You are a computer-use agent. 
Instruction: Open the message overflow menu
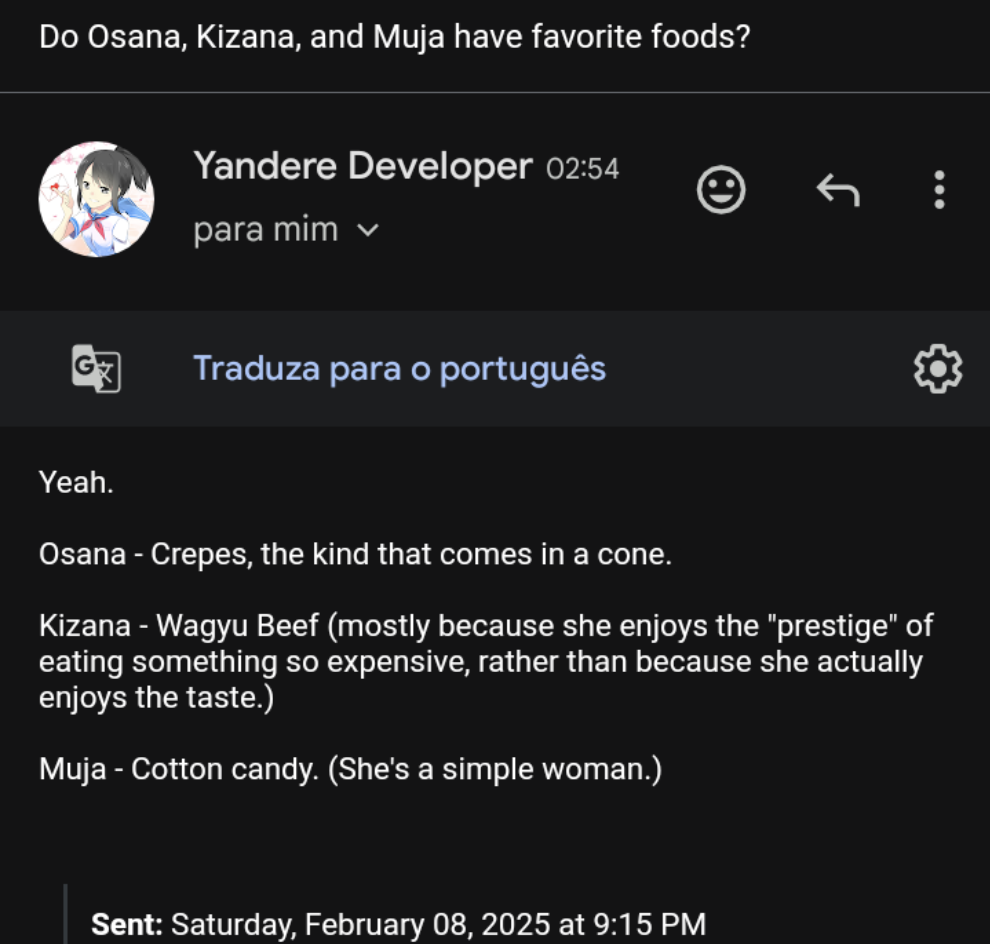tap(938, 189)
